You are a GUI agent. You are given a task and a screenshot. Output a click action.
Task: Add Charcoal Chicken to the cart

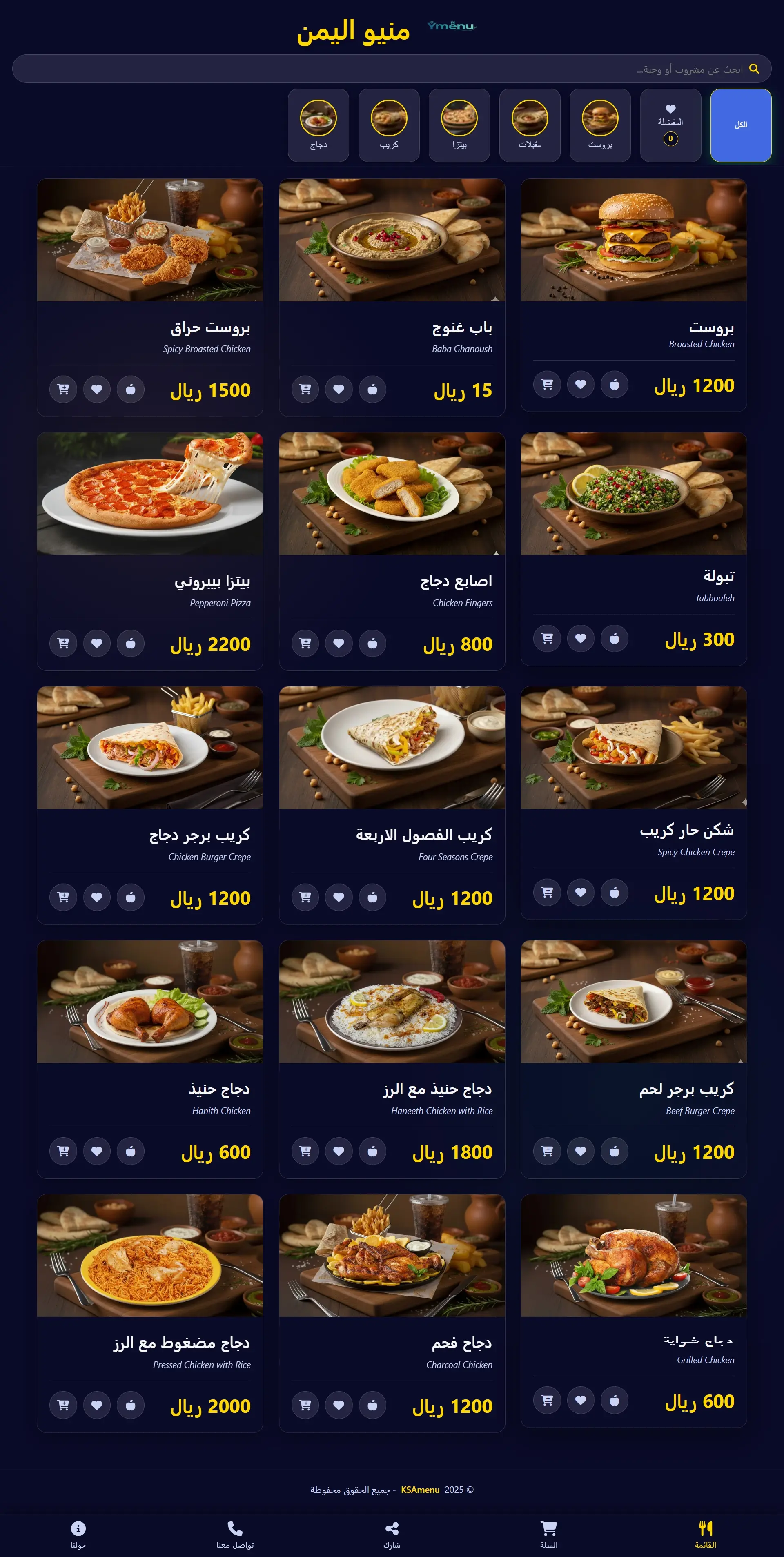click(305, 1405)
